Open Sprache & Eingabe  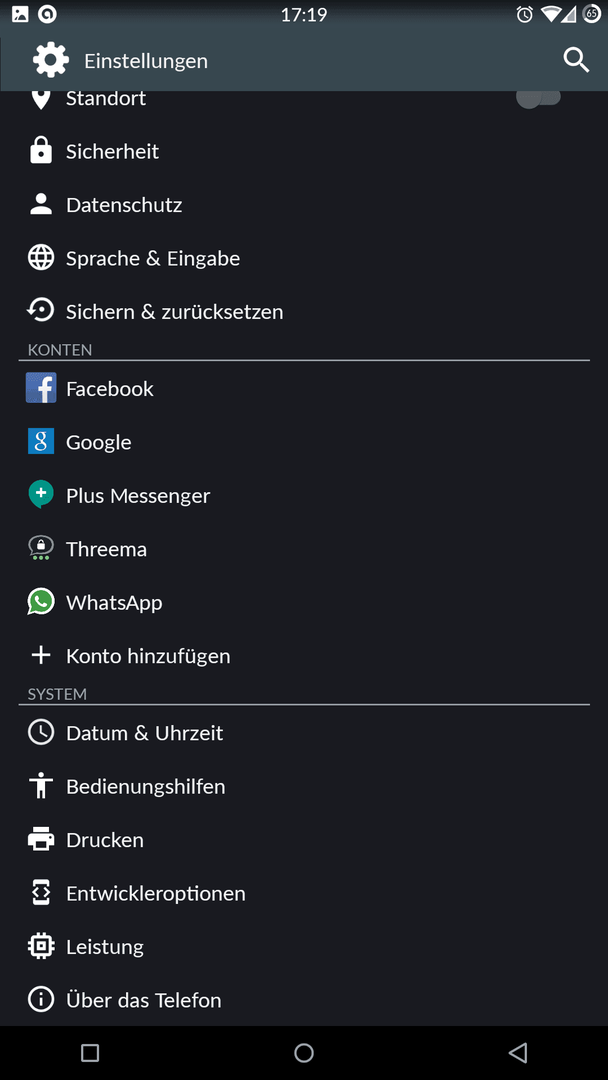click(304, 259)
